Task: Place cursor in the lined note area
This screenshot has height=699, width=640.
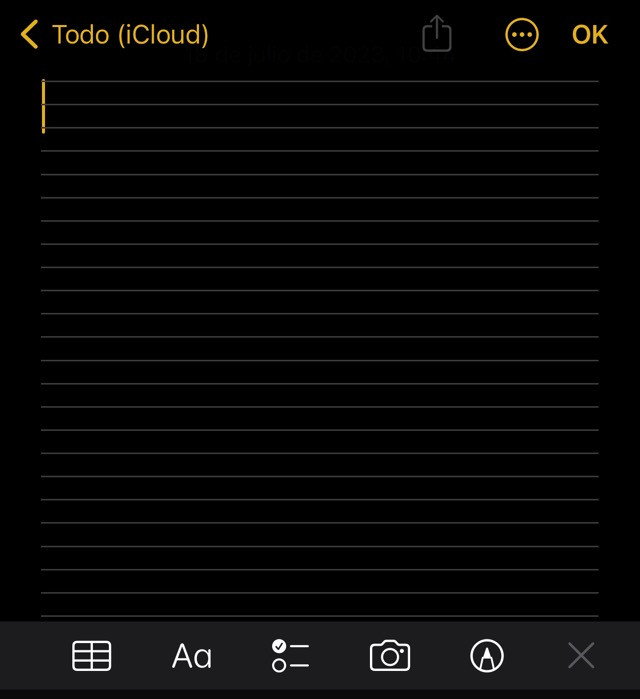Action: [x=320, y=350]
